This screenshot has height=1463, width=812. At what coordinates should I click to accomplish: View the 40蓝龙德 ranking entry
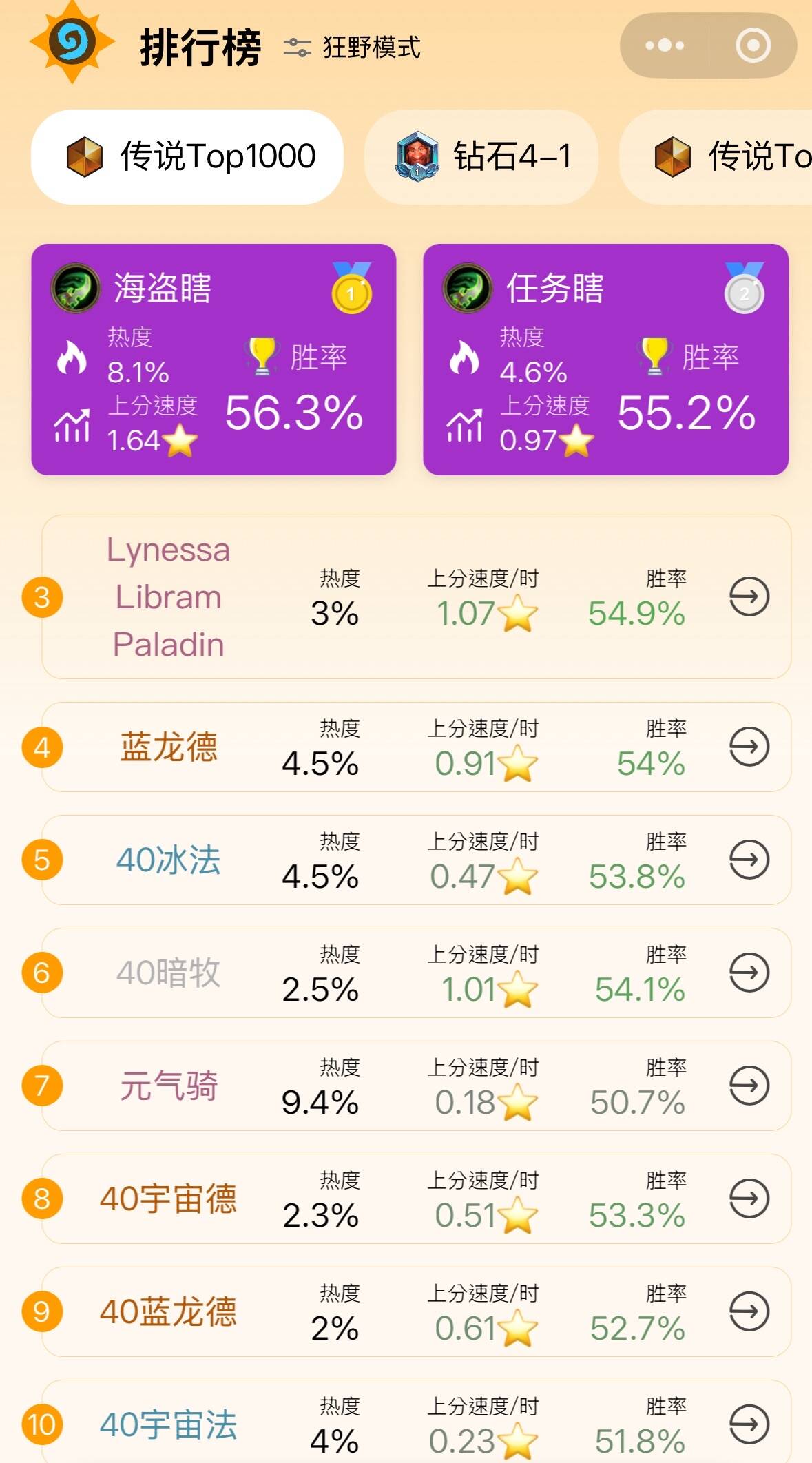point(416,1311)
